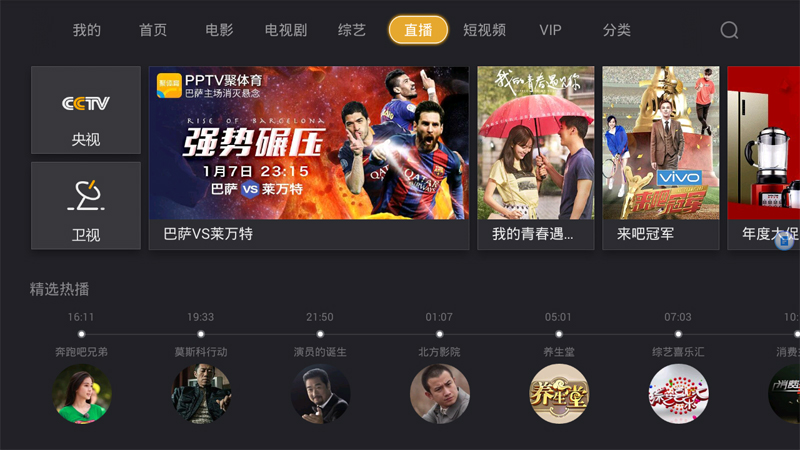800x450 pixels.
Task: Switch to the 短视频 tab
Action: click(x=484, y=30)
